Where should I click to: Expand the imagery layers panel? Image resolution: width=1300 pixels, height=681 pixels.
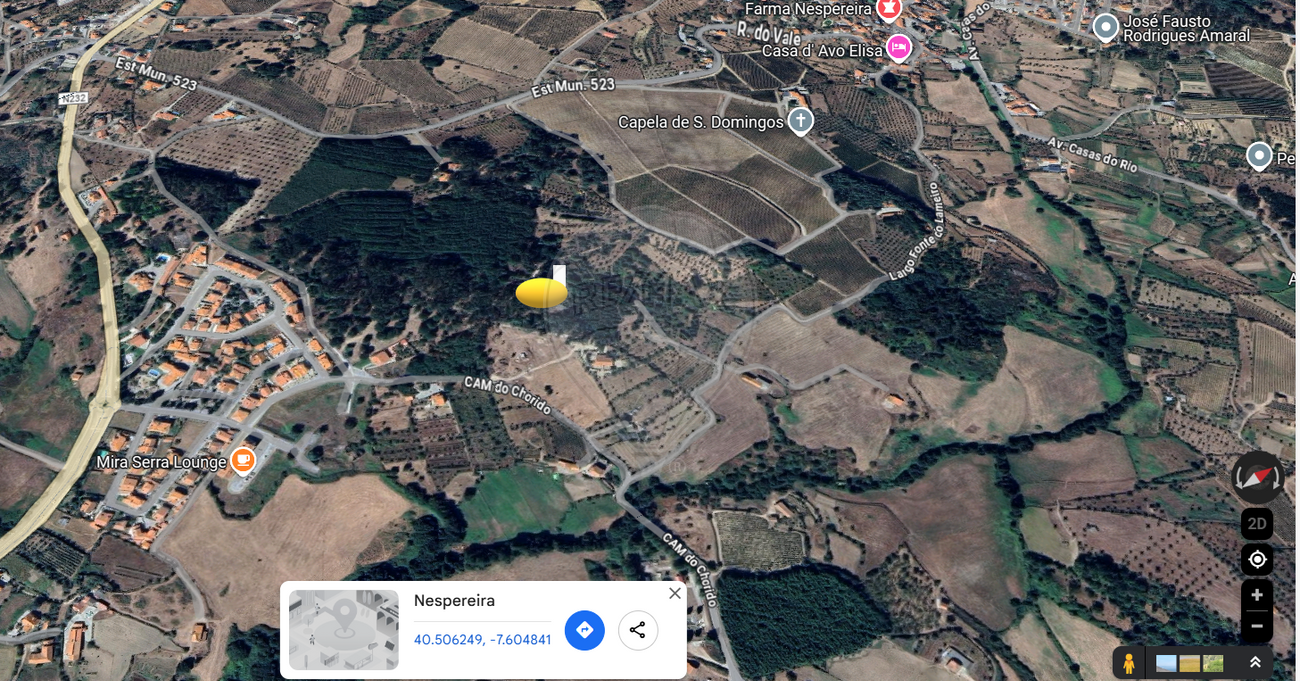(1254, 662)
